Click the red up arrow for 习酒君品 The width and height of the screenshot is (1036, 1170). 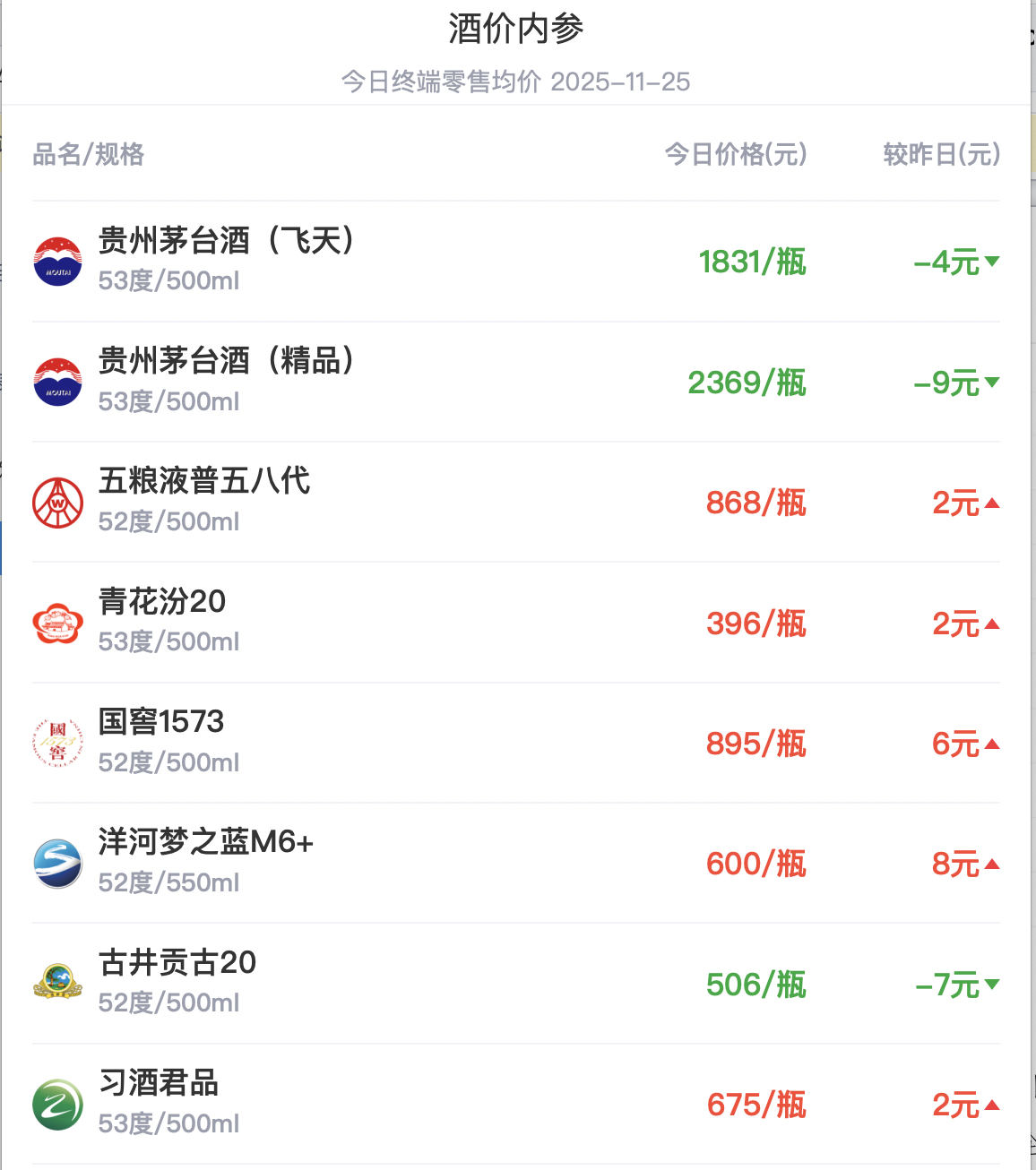tap(993, 1106)
